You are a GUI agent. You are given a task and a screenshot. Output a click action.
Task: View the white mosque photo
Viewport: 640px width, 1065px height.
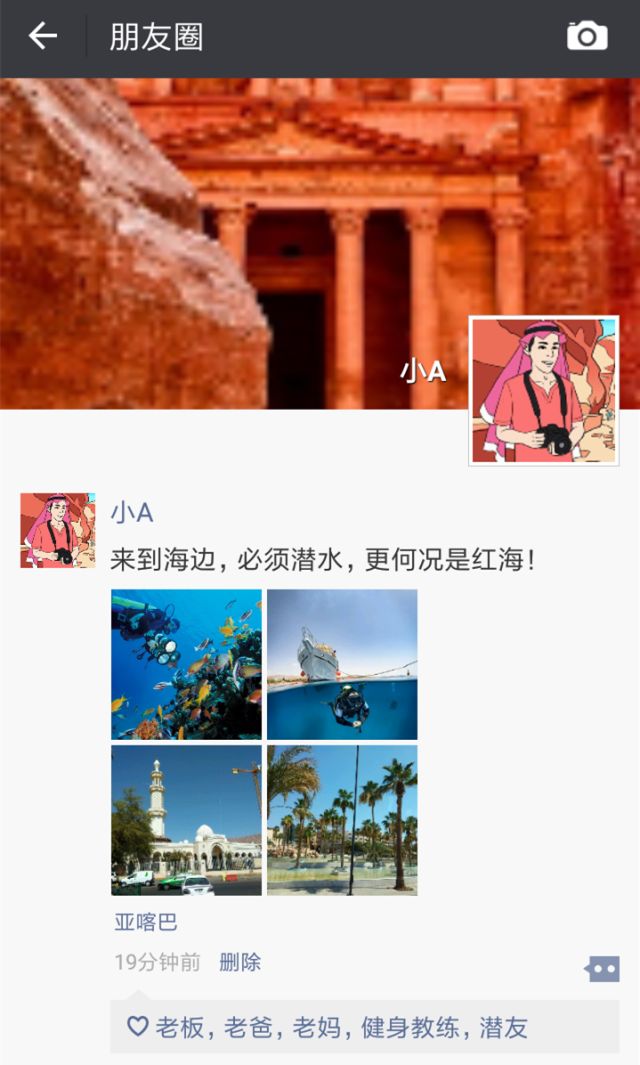coord(186,820)
